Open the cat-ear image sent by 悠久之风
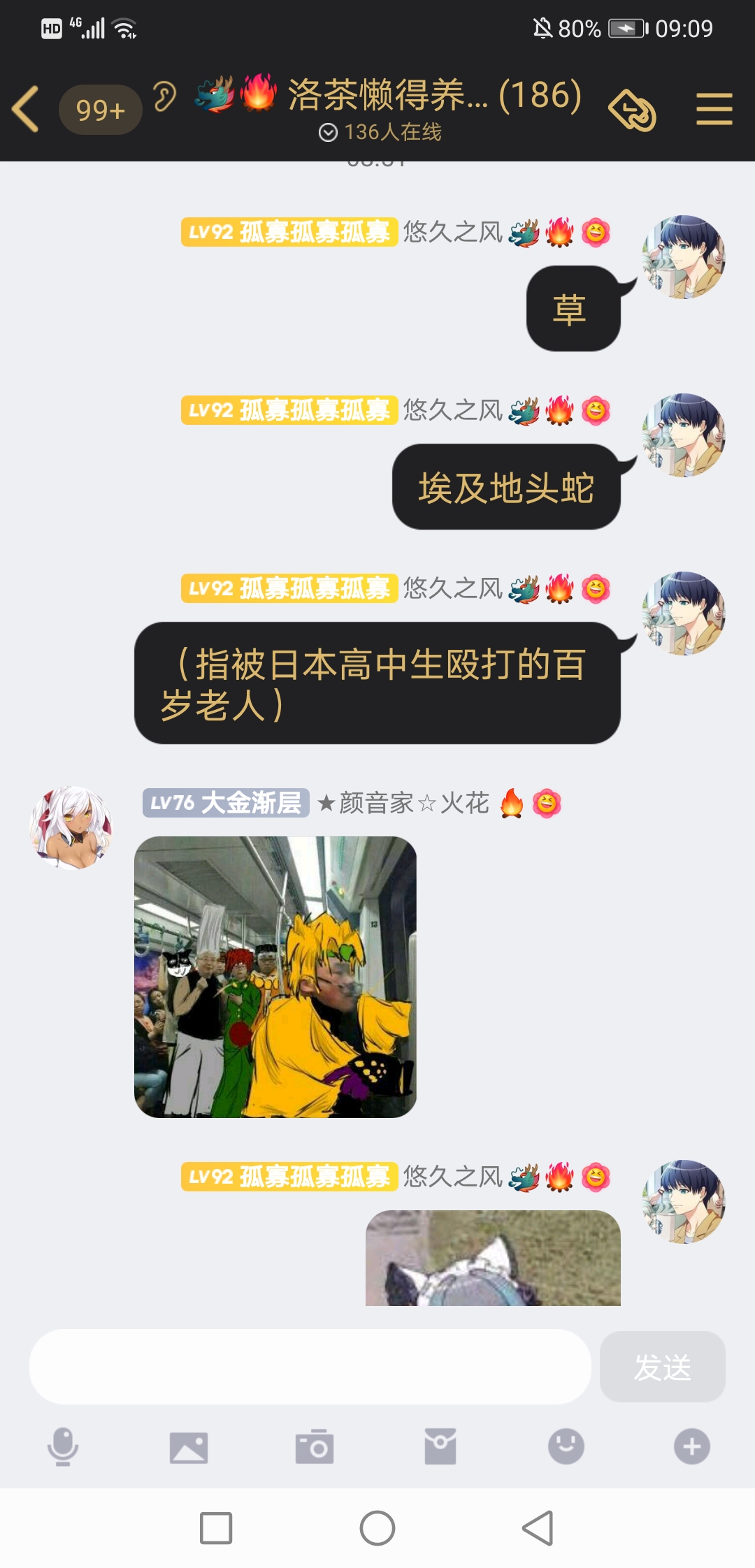This screenshot has height=1568, width=755. (493, 1258)
